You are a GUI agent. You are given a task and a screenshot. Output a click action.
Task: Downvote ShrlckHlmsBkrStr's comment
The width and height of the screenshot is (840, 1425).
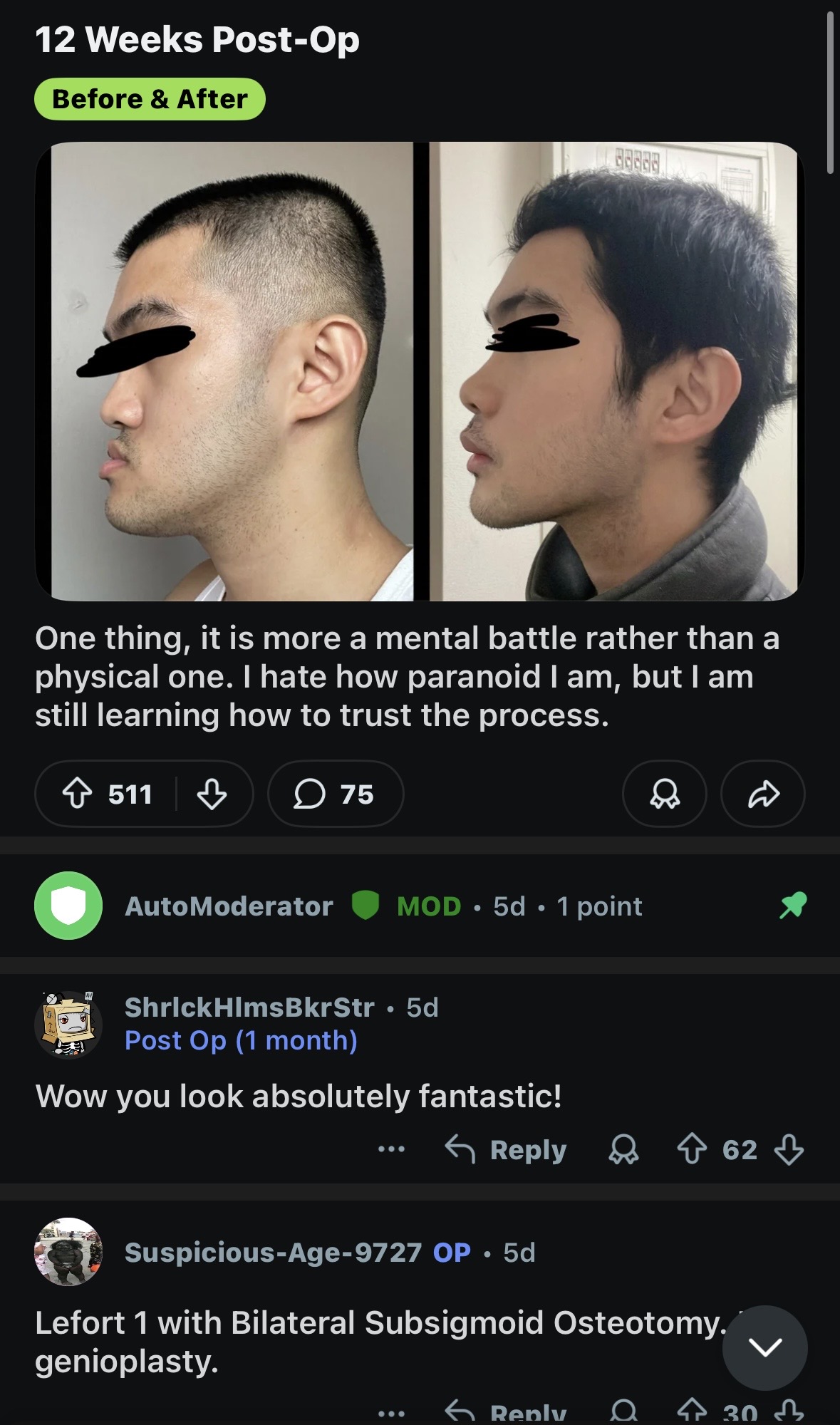(789, 1149)
